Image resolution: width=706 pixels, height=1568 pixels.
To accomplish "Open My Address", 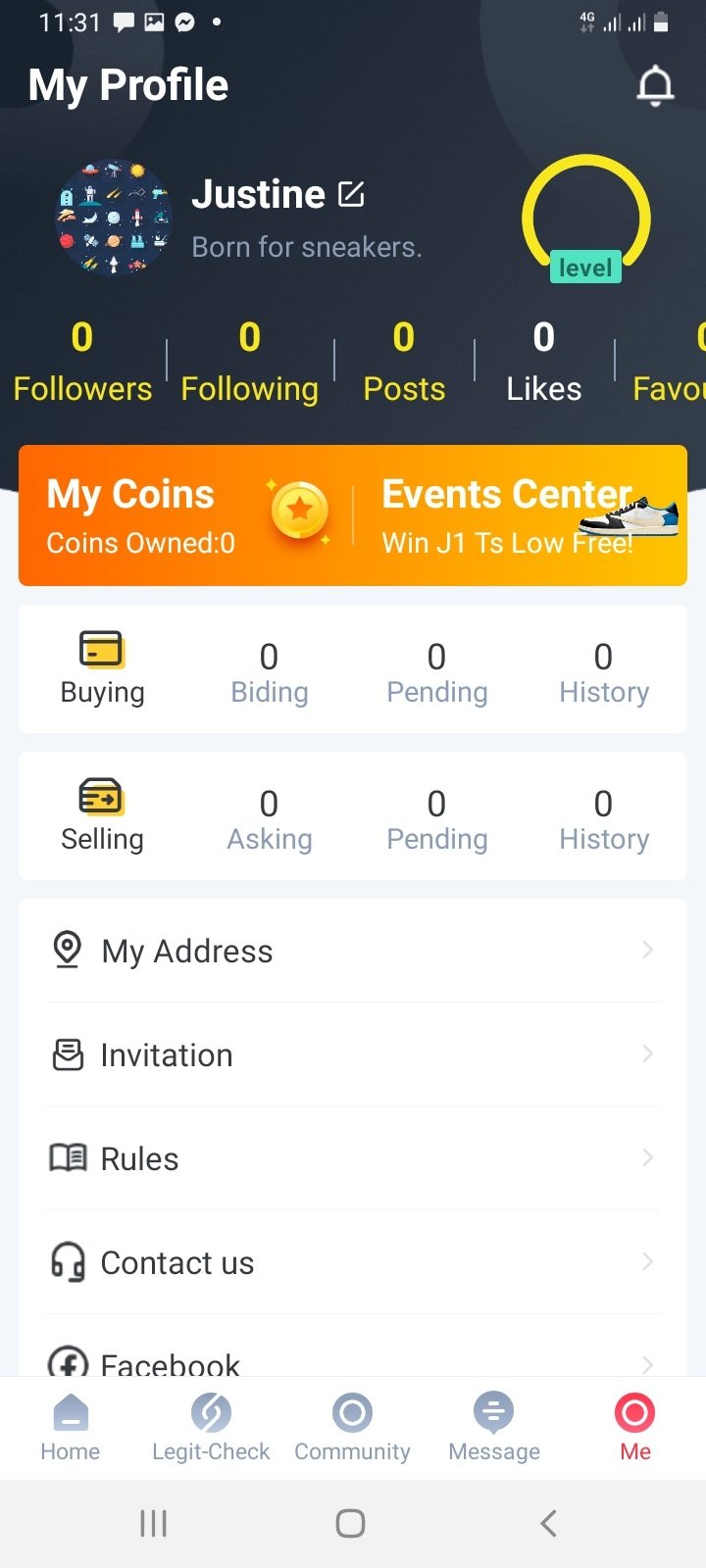I will click(353, 951).
